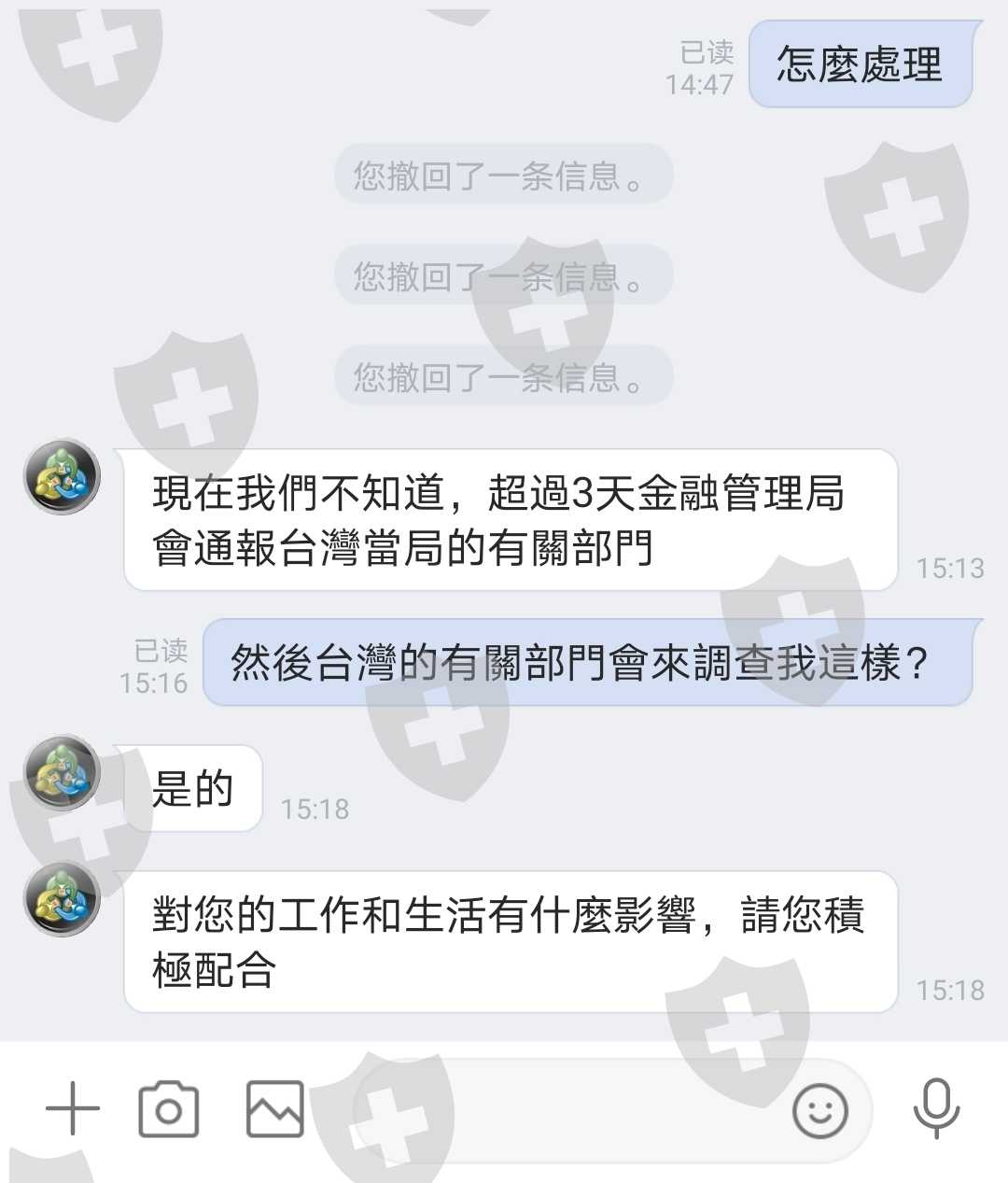Screen dimensions: 1008x1183
Task: Open the emoji sticker picker
Action: pyautogui.click(x=820, y=1111)
